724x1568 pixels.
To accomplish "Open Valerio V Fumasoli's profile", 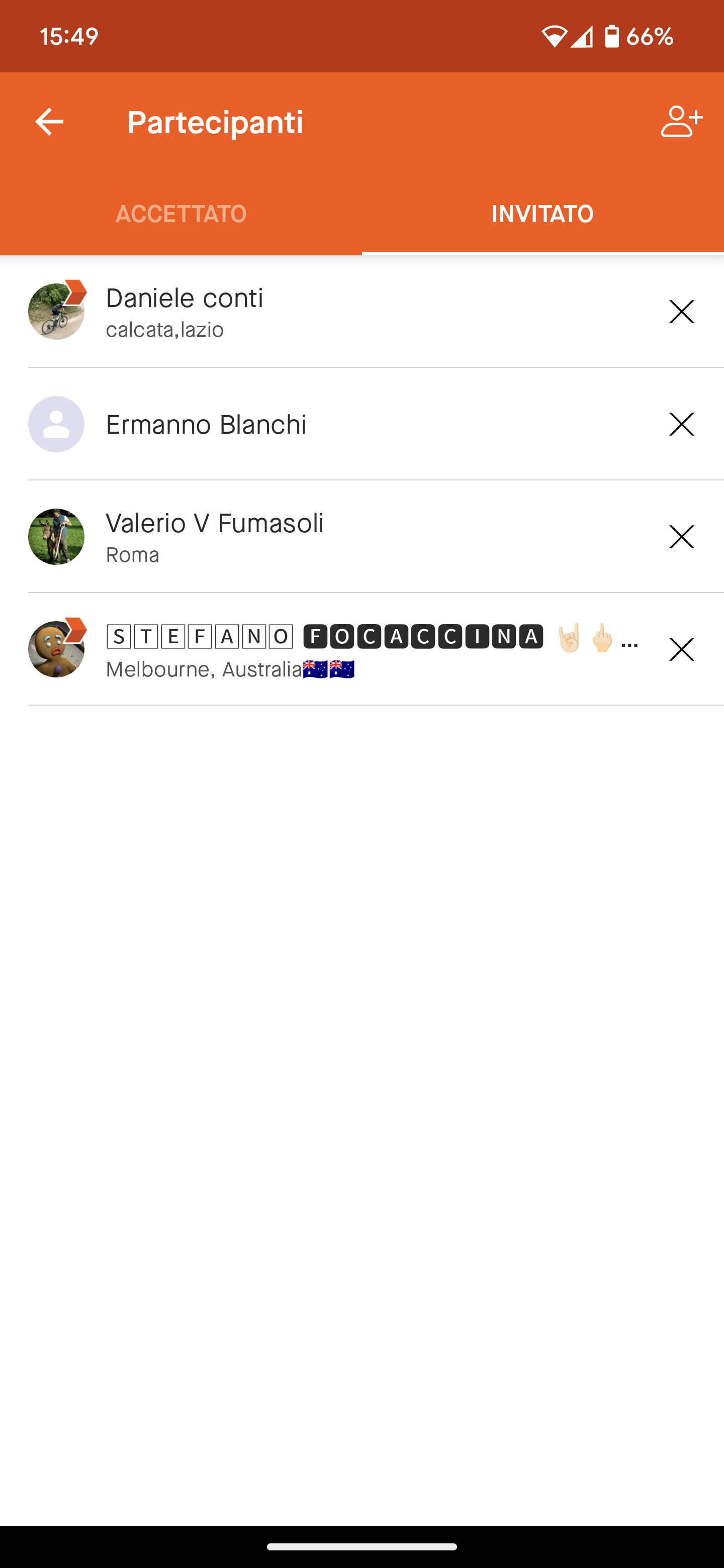I will pos(214,536).
